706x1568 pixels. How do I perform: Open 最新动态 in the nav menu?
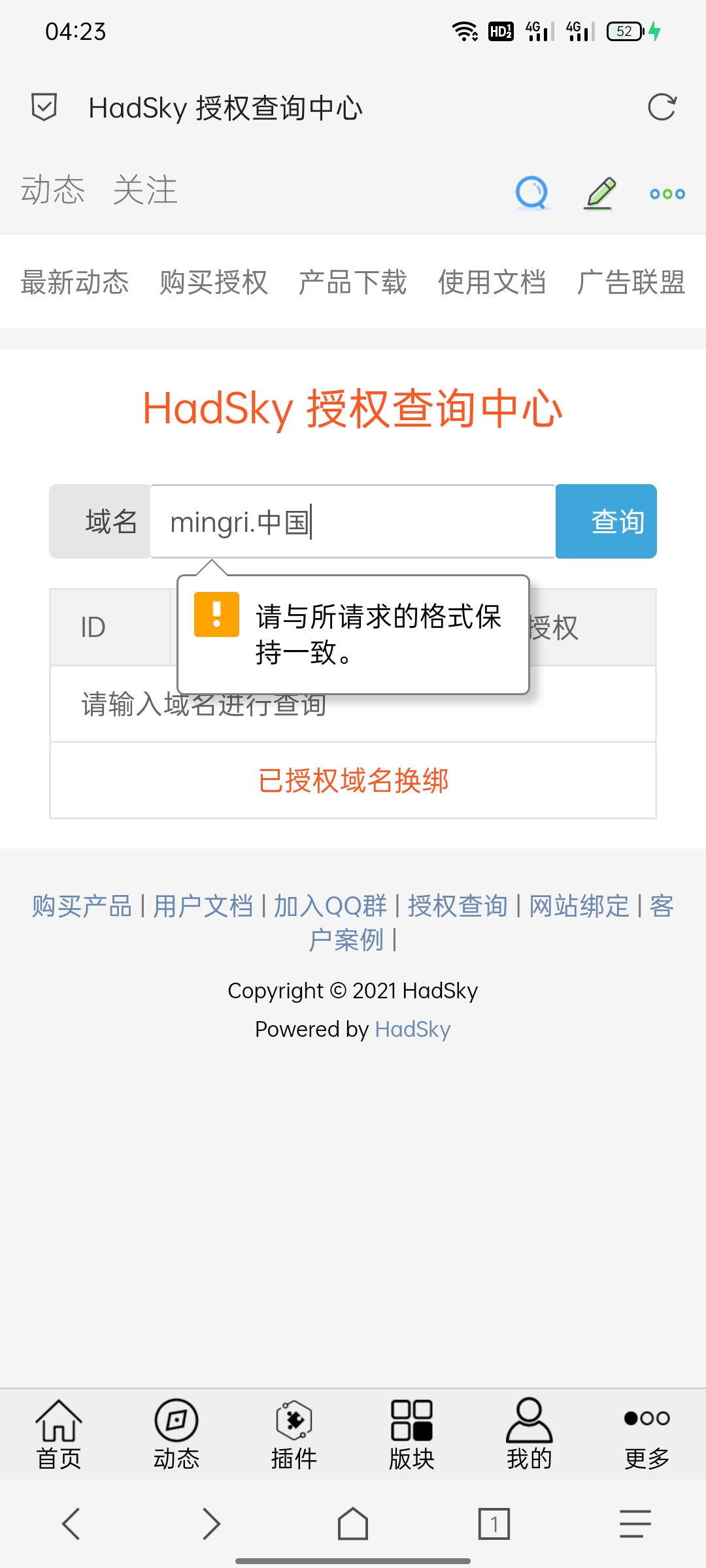click(75, 282)
